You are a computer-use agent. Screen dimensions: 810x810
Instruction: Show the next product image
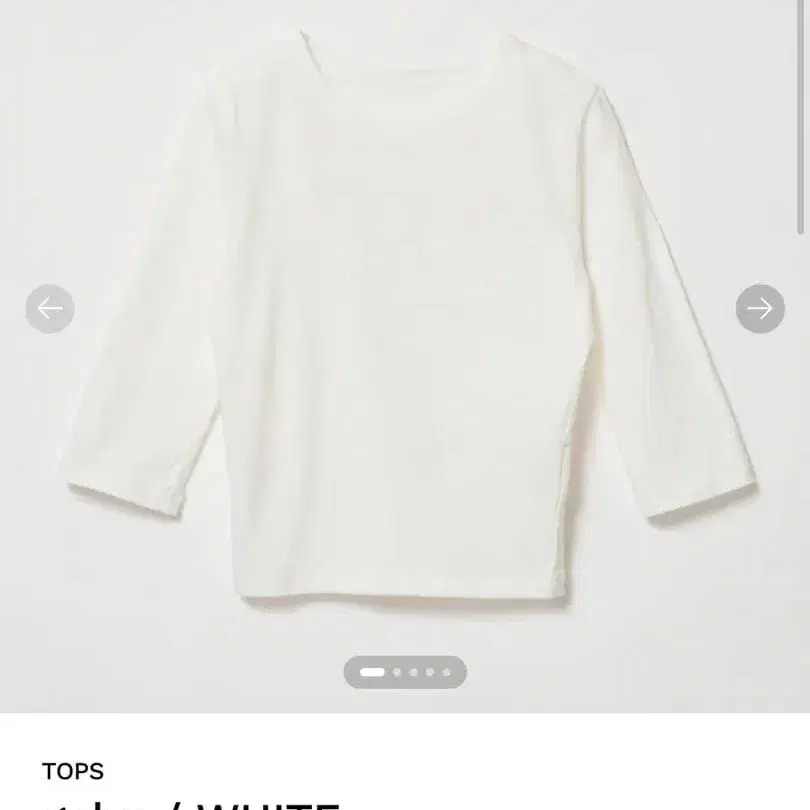(x=760, y=309)
